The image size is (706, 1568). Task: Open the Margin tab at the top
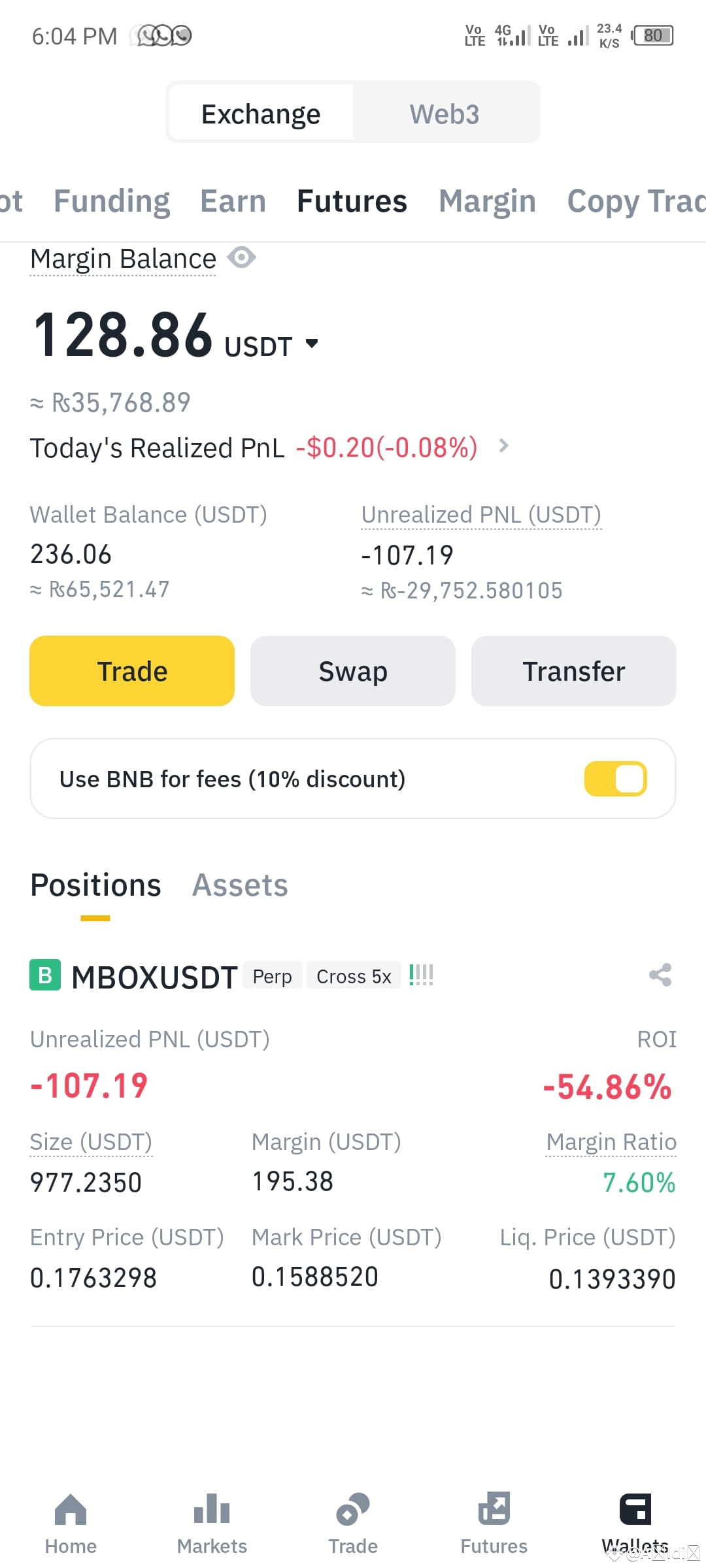(487, 201)
